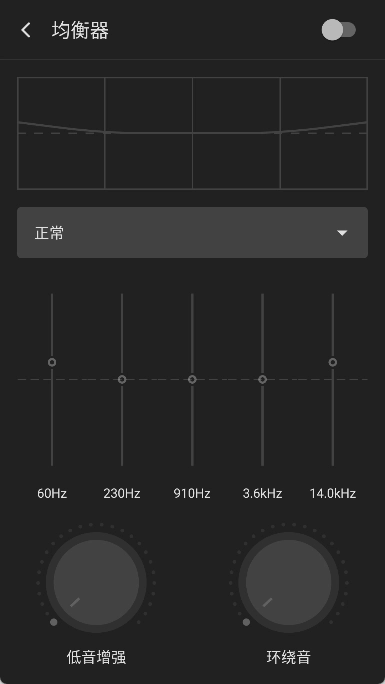385x684 pixels.
Task: Tap the 910Hz band slider handle
Action: (x=192, y=380)
